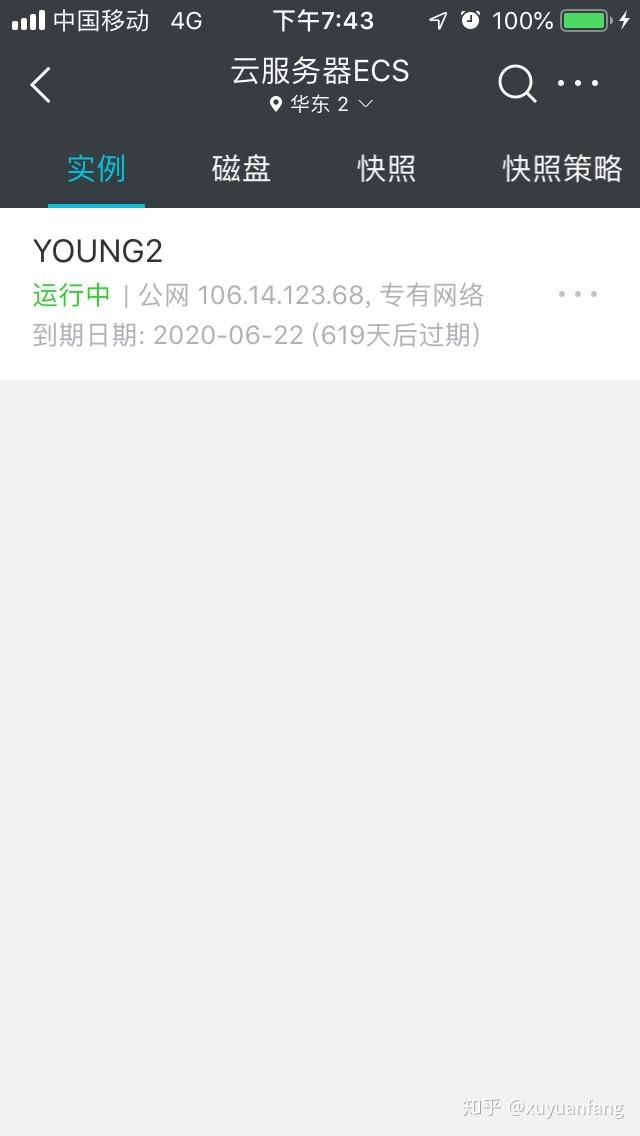Image resolution: width=640 pixels, height=1136 pixels.
Task: Select the 实例 tab
Action: (96, 169)
